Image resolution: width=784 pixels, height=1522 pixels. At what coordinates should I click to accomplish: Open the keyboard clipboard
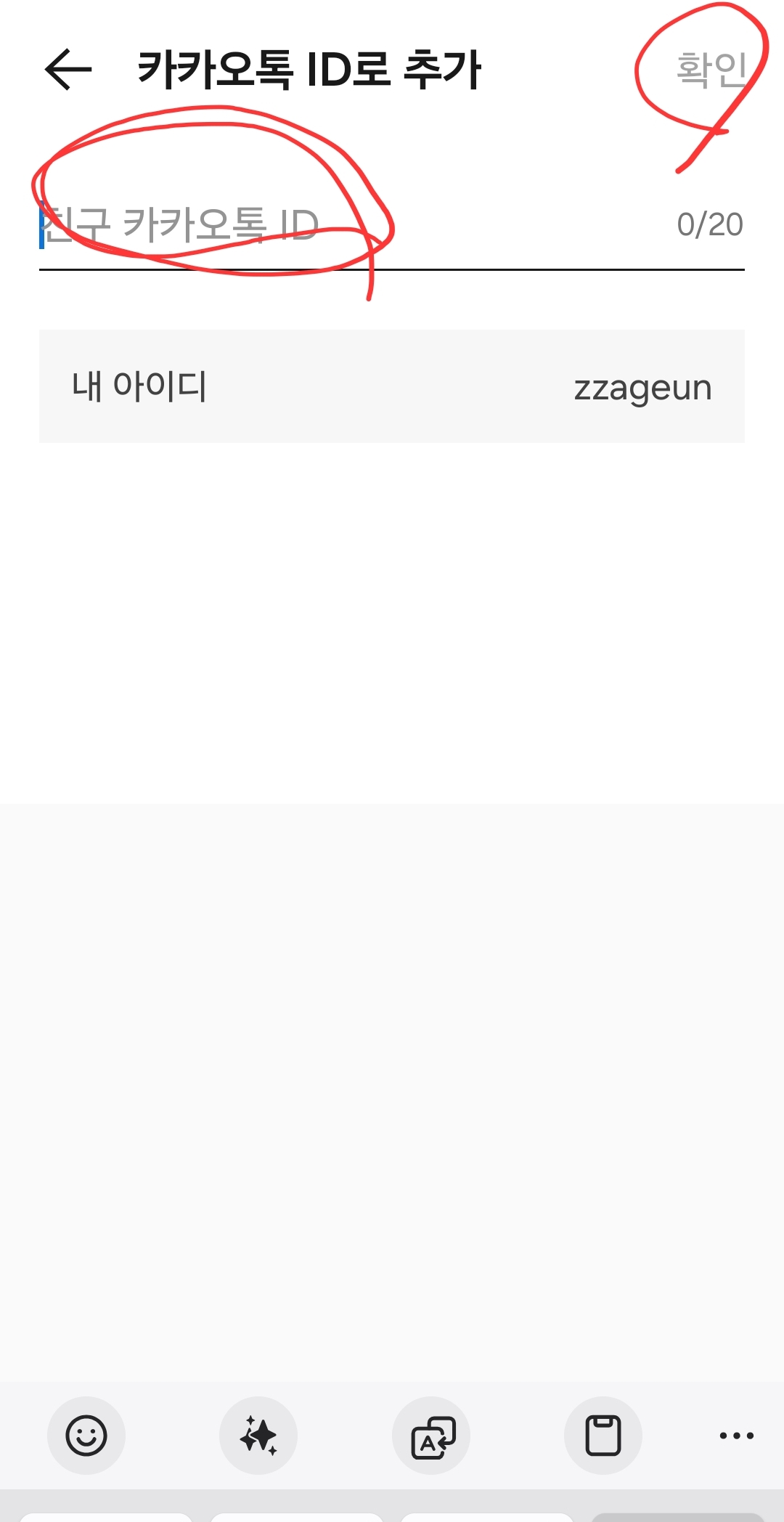point(603,1436)
